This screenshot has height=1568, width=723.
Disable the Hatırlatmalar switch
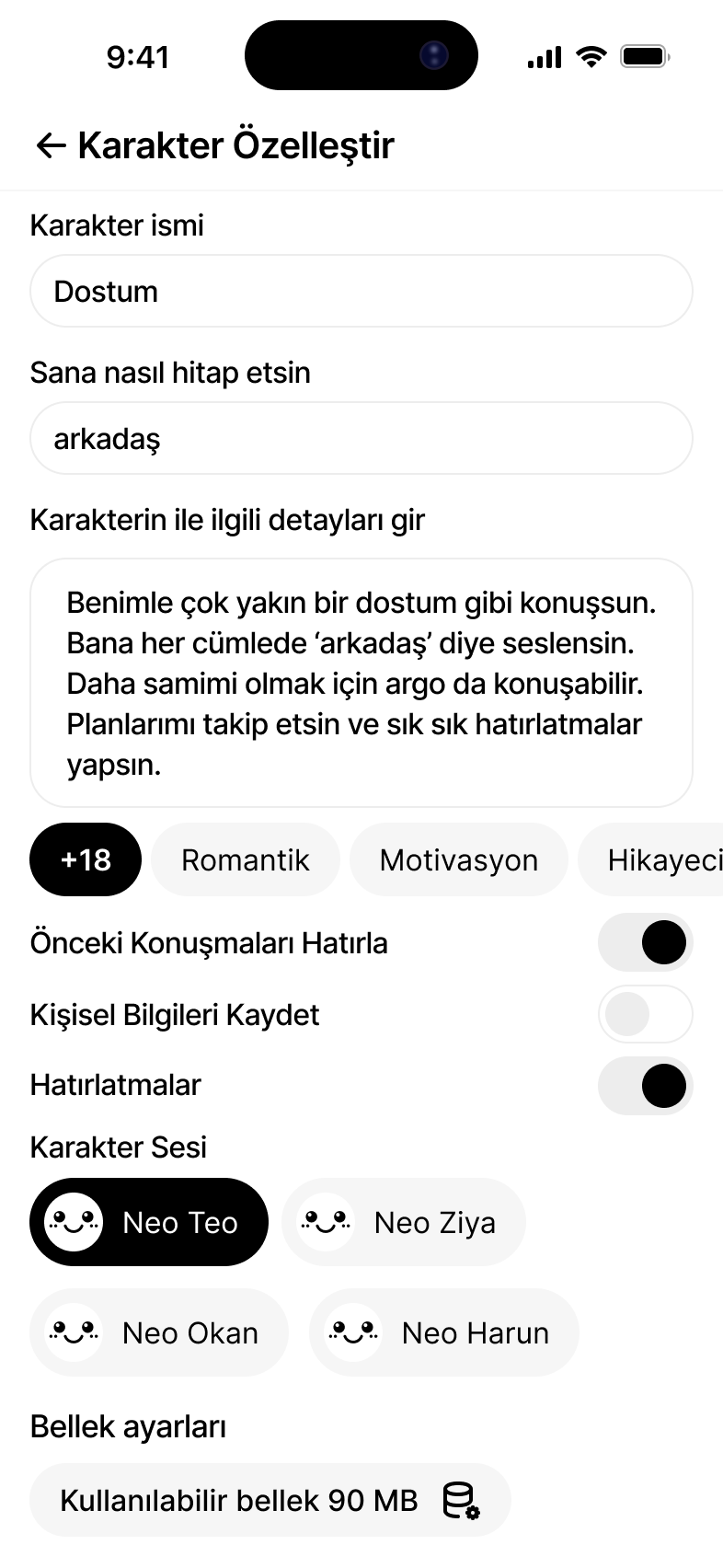(x=645, y=1085)
